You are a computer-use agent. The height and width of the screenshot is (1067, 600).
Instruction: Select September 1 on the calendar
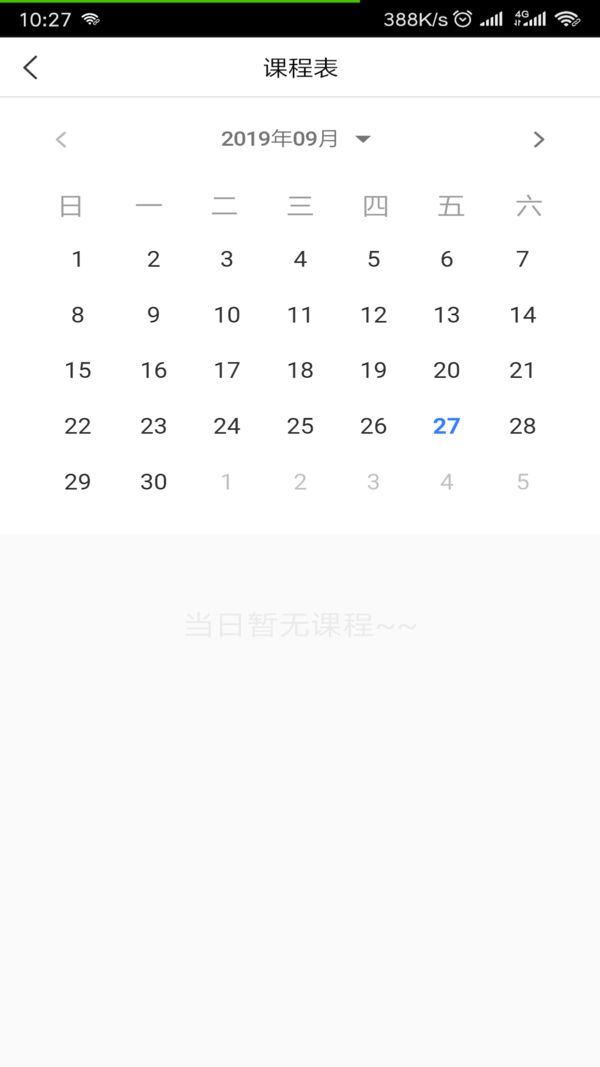[x=77, y=260]
